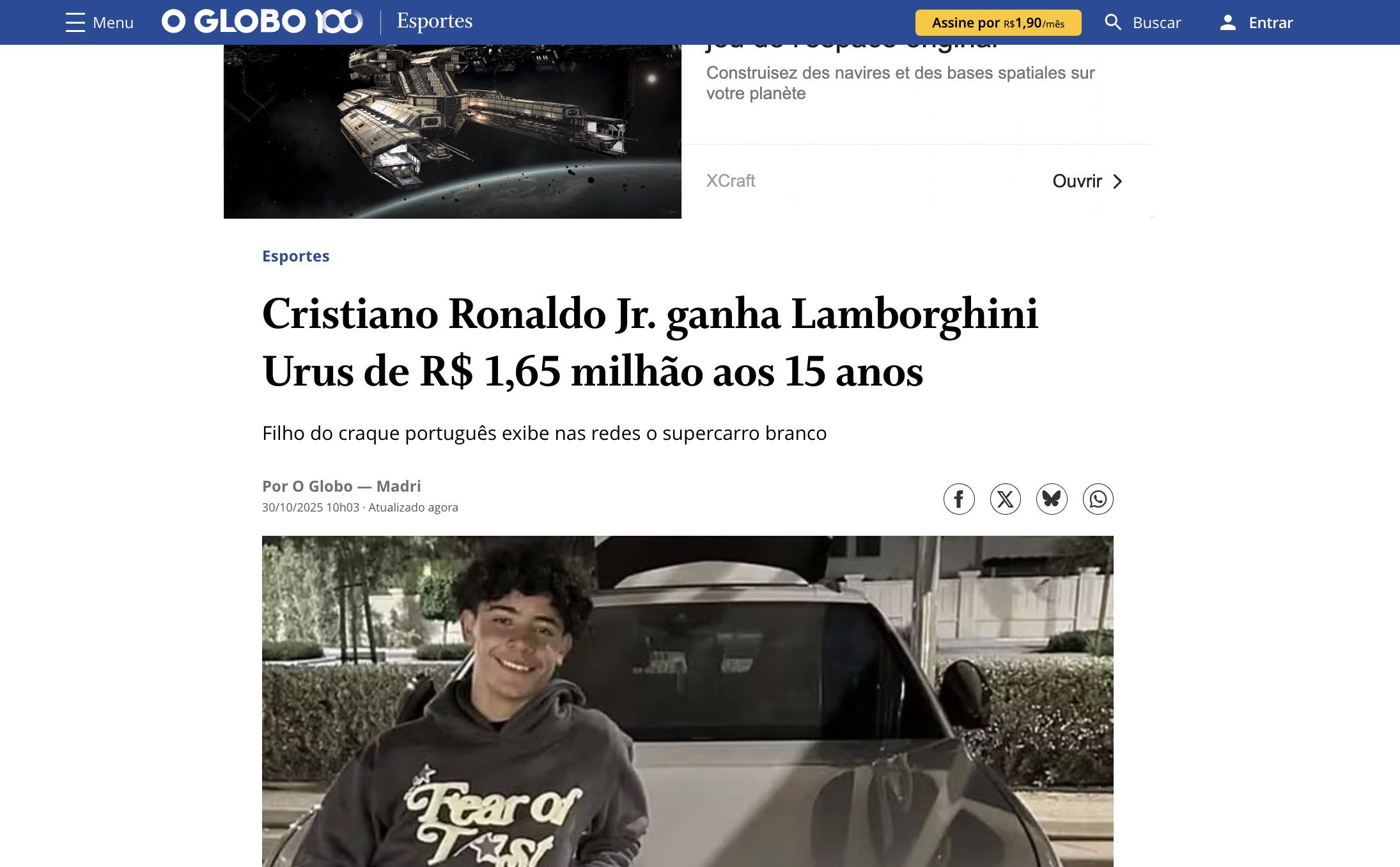Screen dimensions: 1400x867
Task: Open the Esportes section in header
Action: tap(435, 21)
